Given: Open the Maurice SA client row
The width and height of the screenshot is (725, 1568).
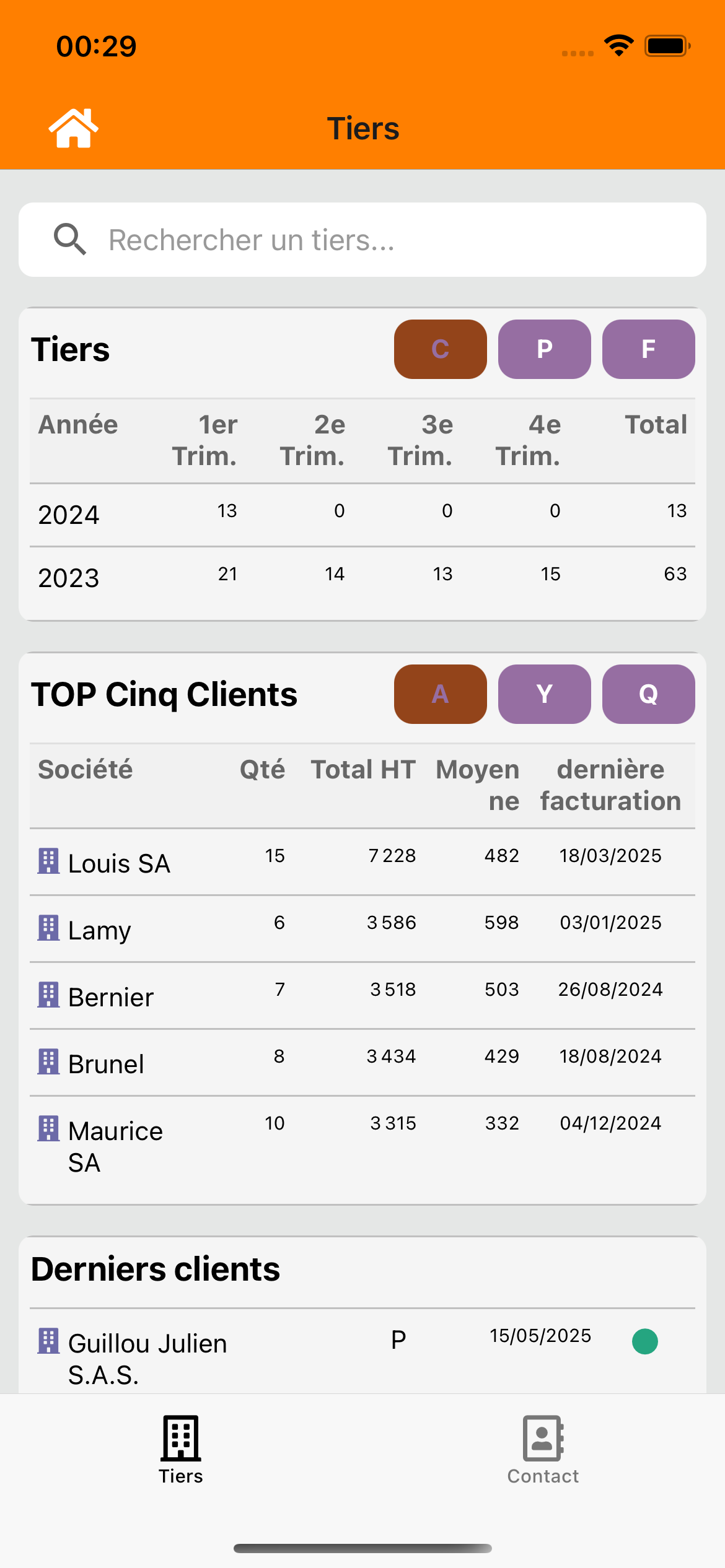Looking at the screenshot, I should [x=362, y=1146].
